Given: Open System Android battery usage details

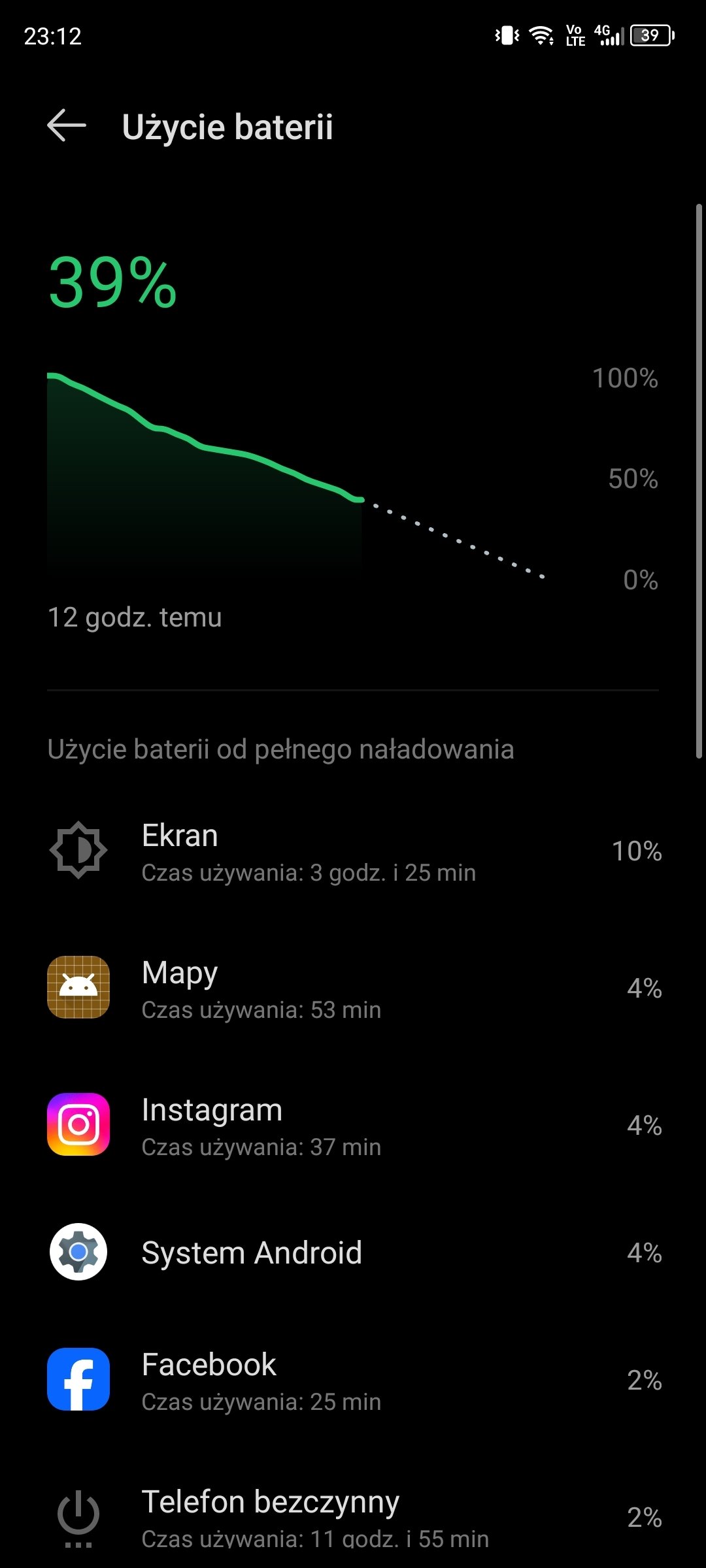Looking at the screenshot, I should [x=353, y=1252].
